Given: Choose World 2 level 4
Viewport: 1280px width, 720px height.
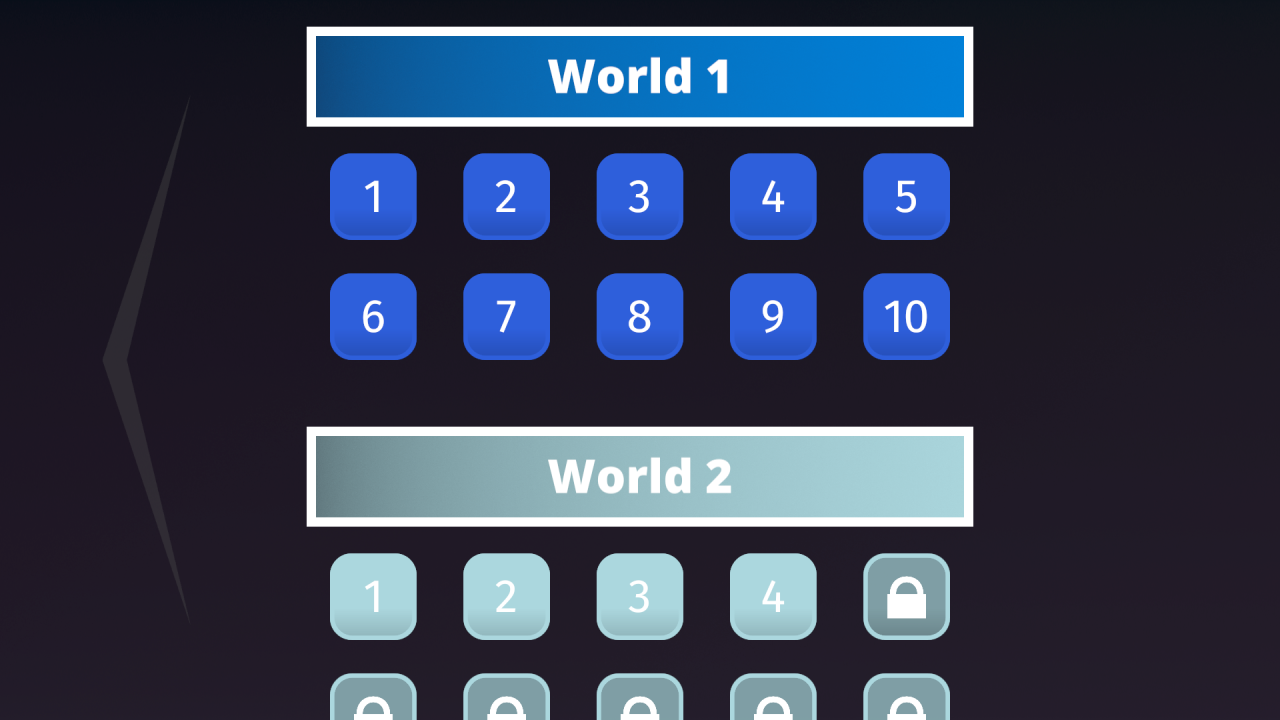Looking at the screenshot, I should pyautogui.click(x=773, y=597).
